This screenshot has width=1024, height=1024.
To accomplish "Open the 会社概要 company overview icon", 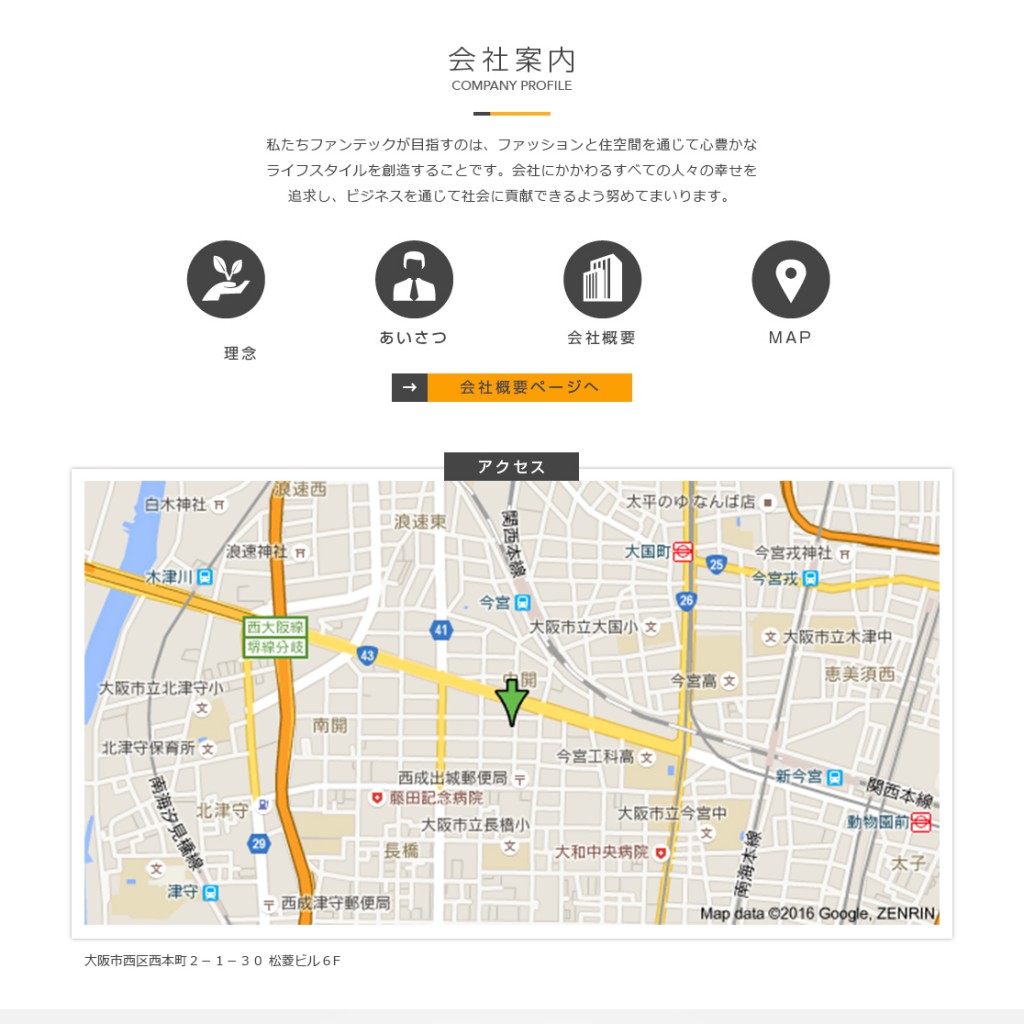I will (x=602, y=280).
